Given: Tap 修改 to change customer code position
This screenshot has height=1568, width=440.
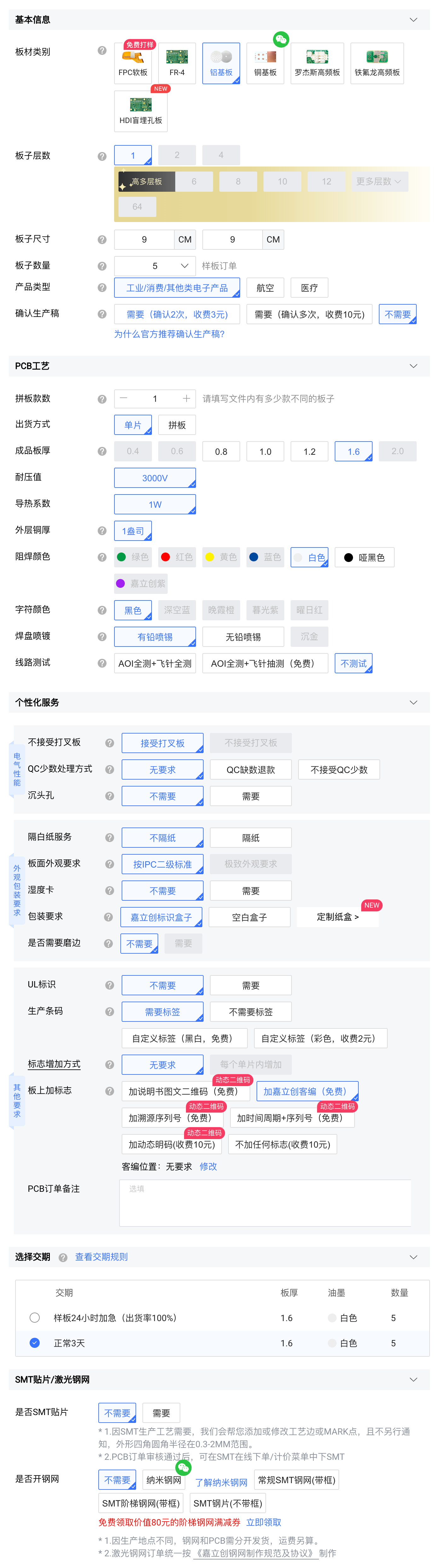Looking at the screenshot, I should tap(208, 1167).
